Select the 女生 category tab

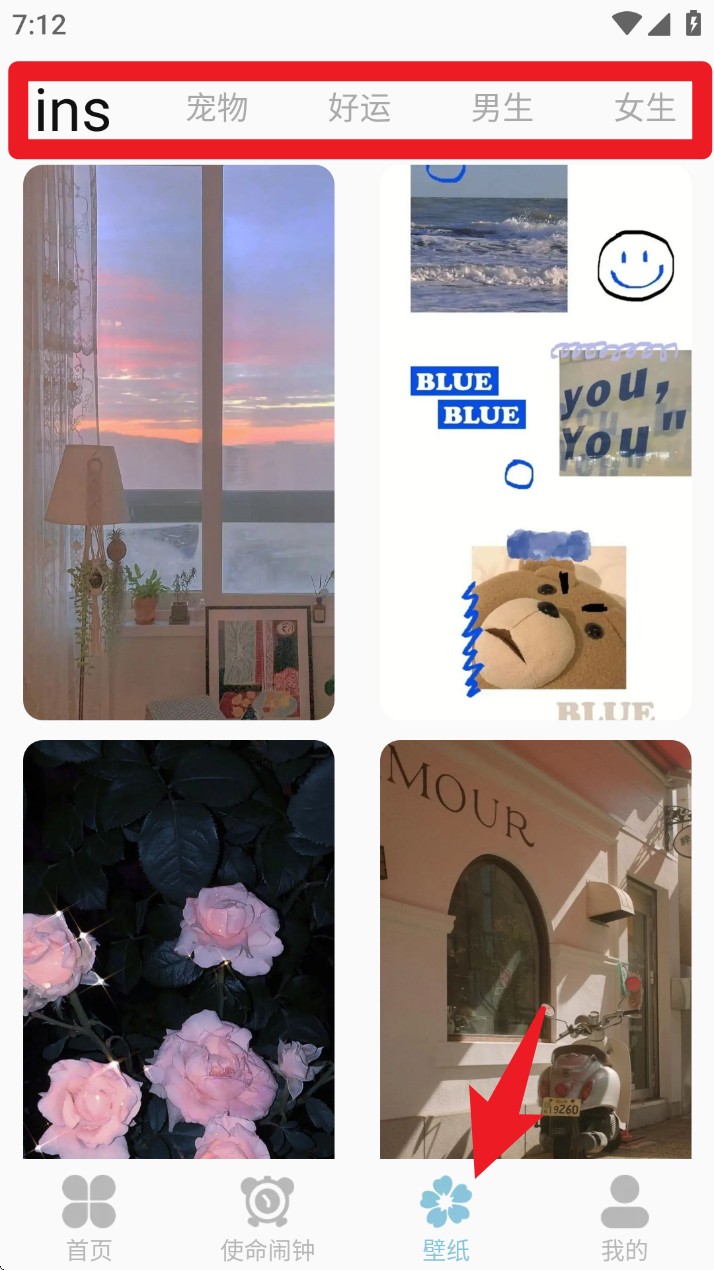645,108
